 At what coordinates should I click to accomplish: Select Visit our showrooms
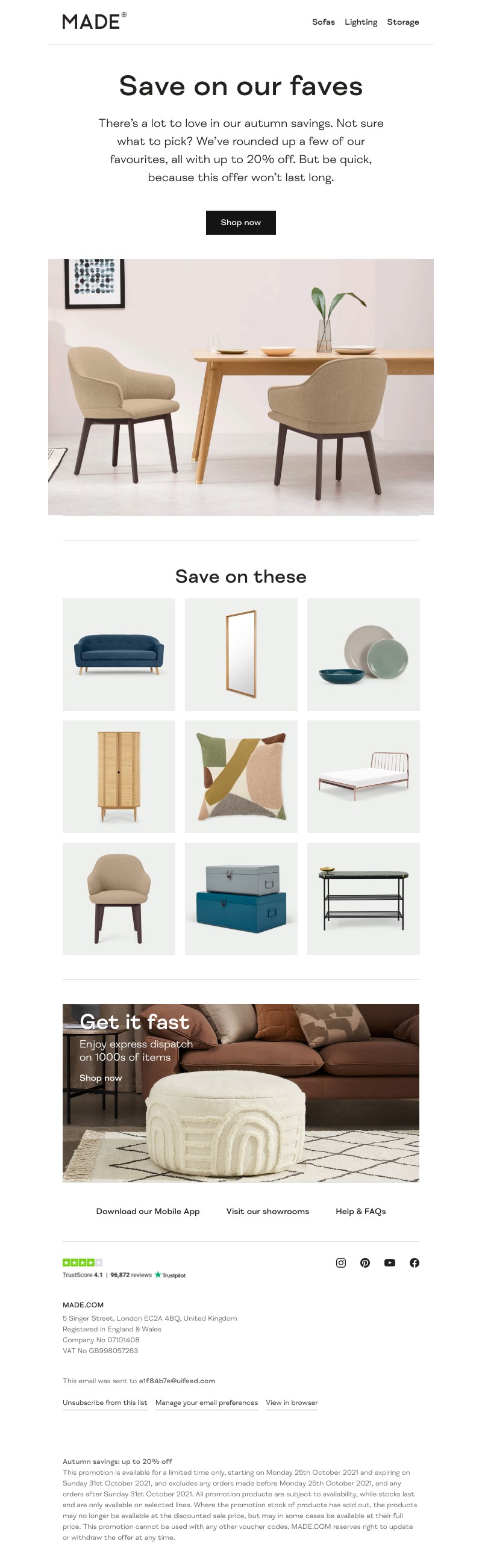[268, 1211]
